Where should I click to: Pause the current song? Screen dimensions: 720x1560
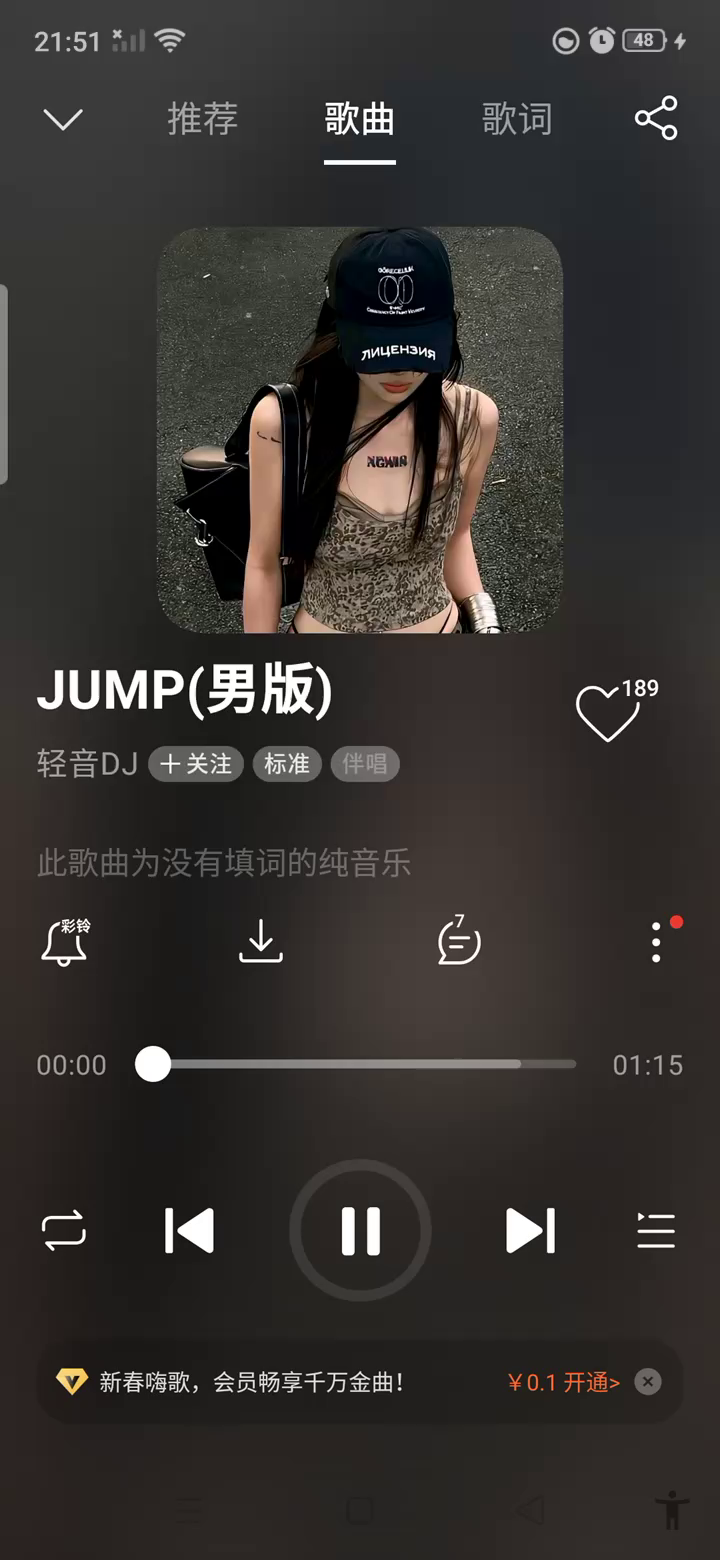pos(360,1231)
